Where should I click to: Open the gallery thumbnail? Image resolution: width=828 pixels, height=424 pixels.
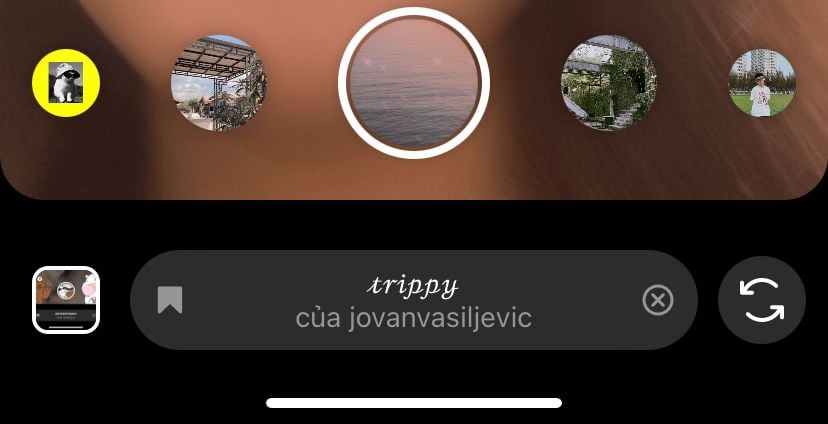point(66,300)
